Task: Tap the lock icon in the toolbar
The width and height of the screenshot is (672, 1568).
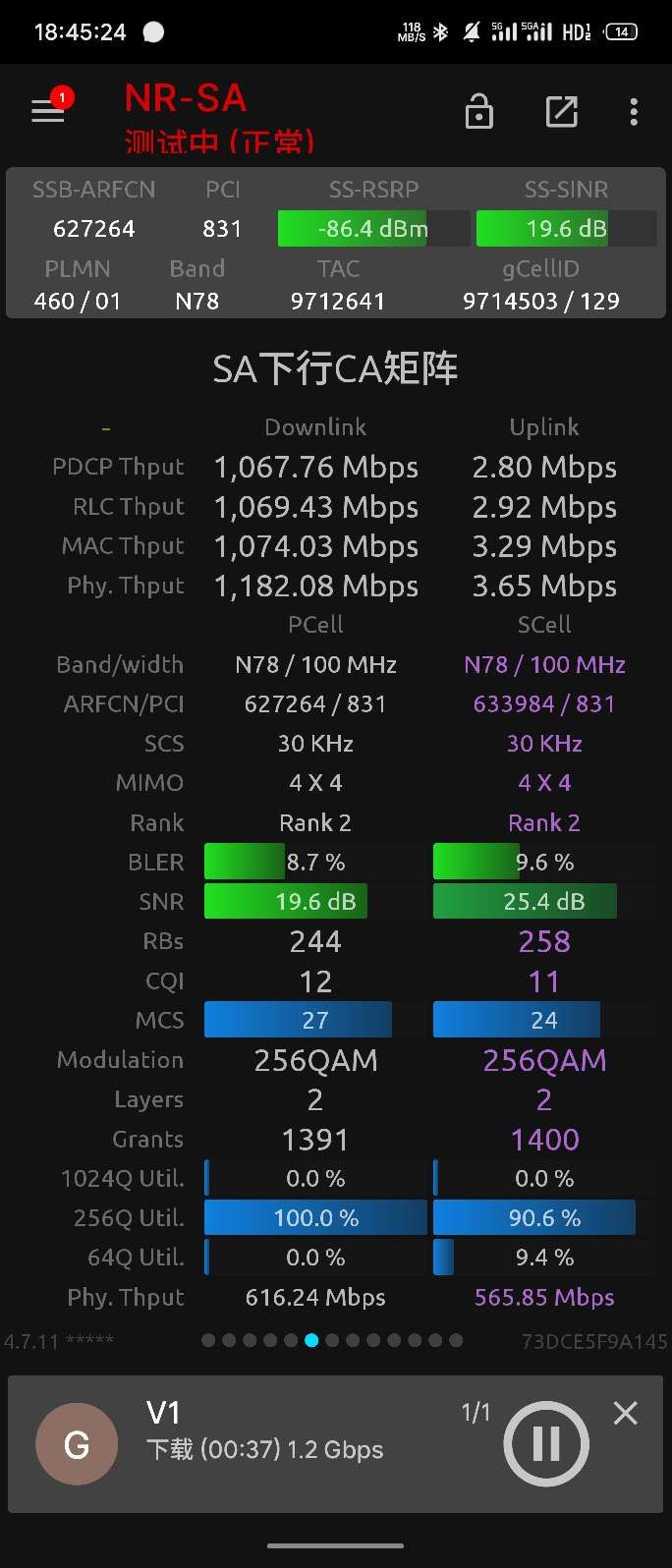Action: pos(478,112)
